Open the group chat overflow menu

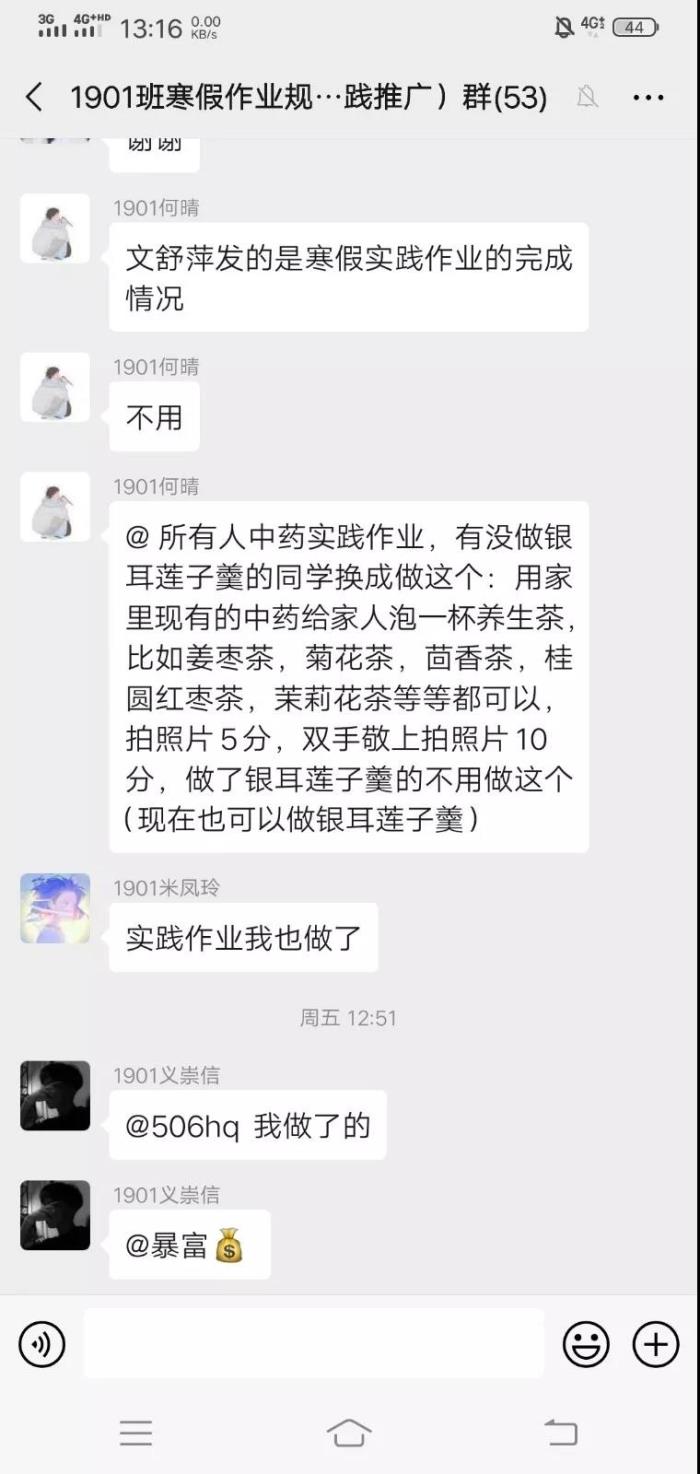pos(648,97)
